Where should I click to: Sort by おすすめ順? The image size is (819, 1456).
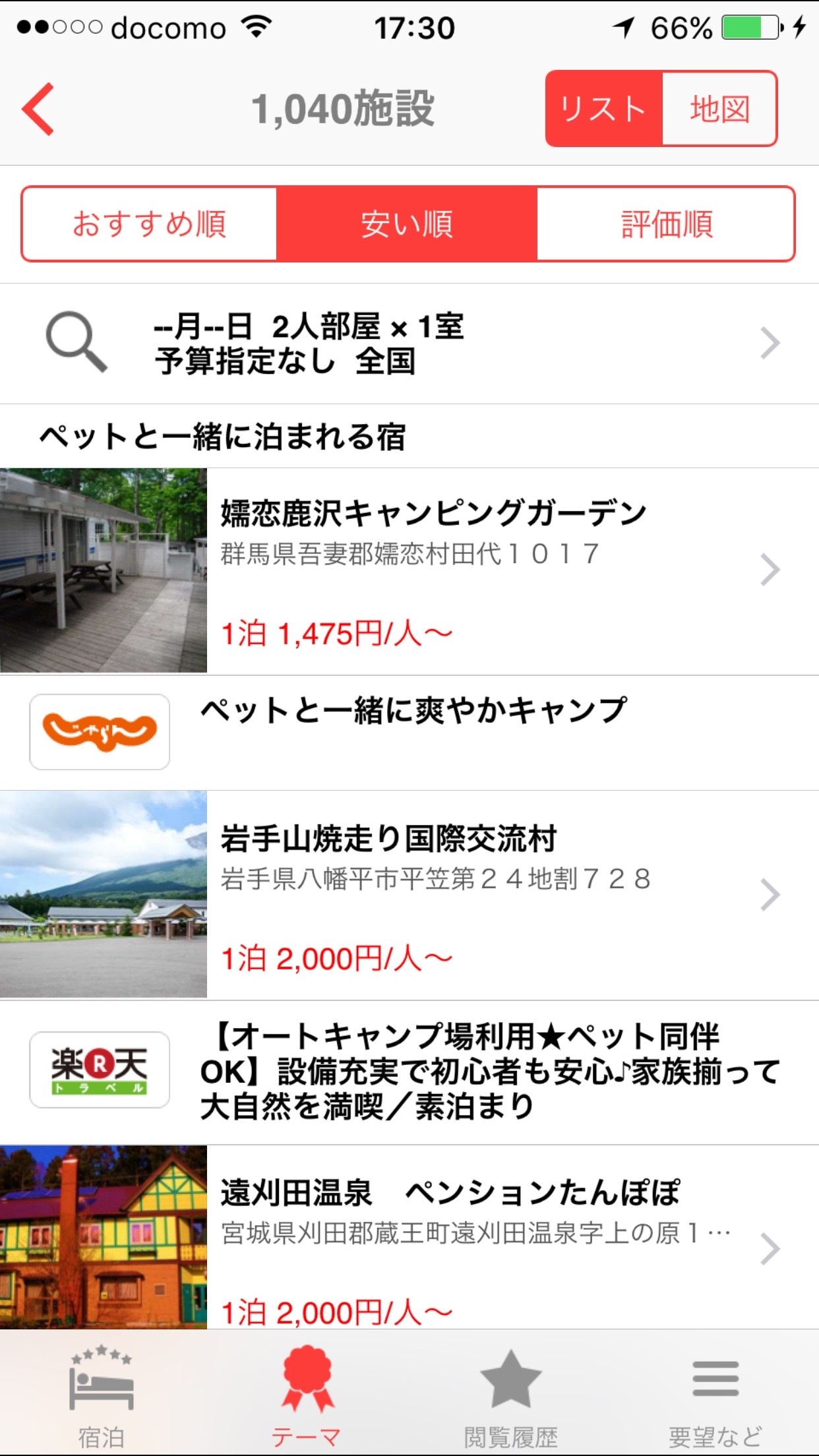(150, 224)
